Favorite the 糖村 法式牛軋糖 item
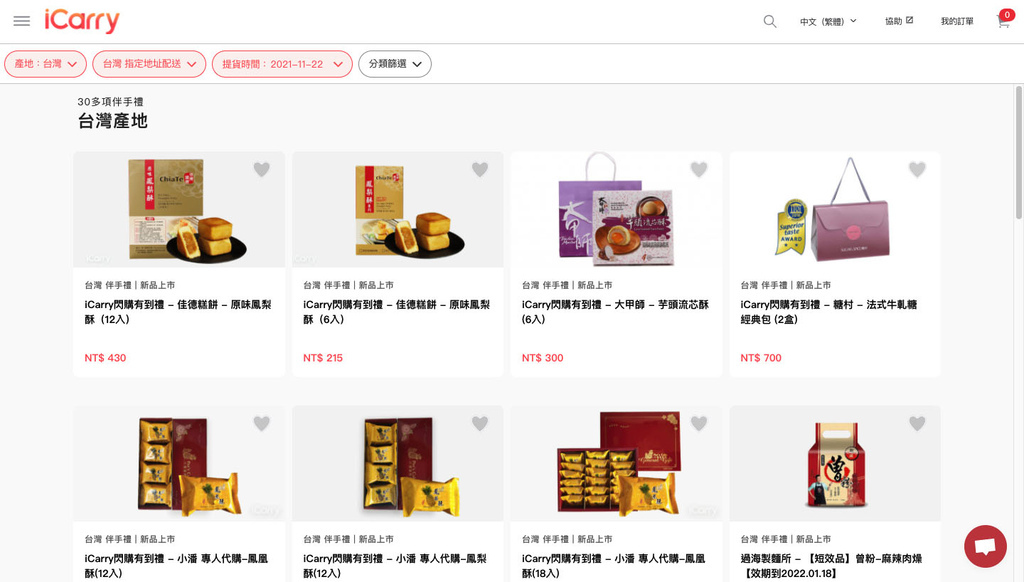This screenshot has height=582, width=1024. click(x=916, y=170)
